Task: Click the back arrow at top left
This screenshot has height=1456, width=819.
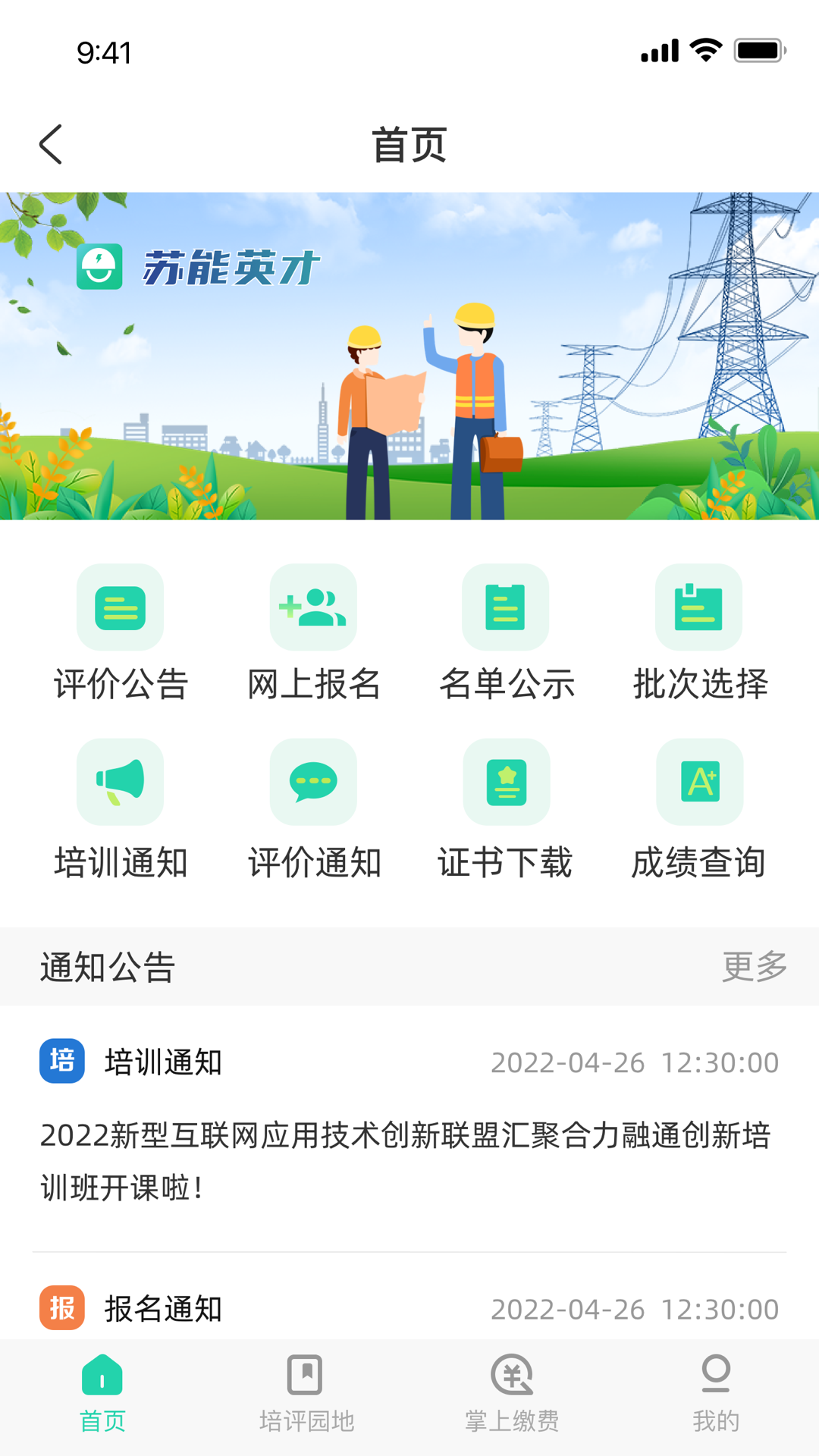Action: [50, 144]
